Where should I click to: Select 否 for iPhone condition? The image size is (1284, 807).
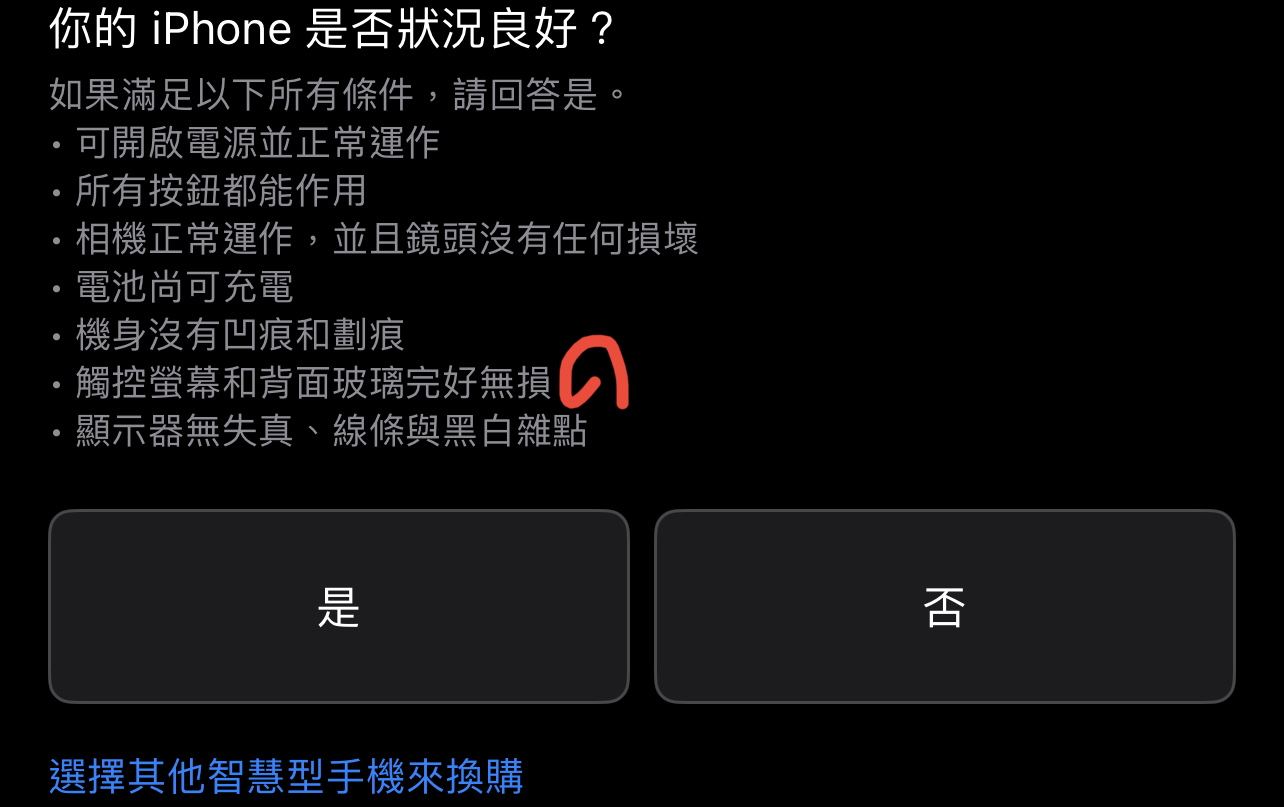click(x=944, y=606)
